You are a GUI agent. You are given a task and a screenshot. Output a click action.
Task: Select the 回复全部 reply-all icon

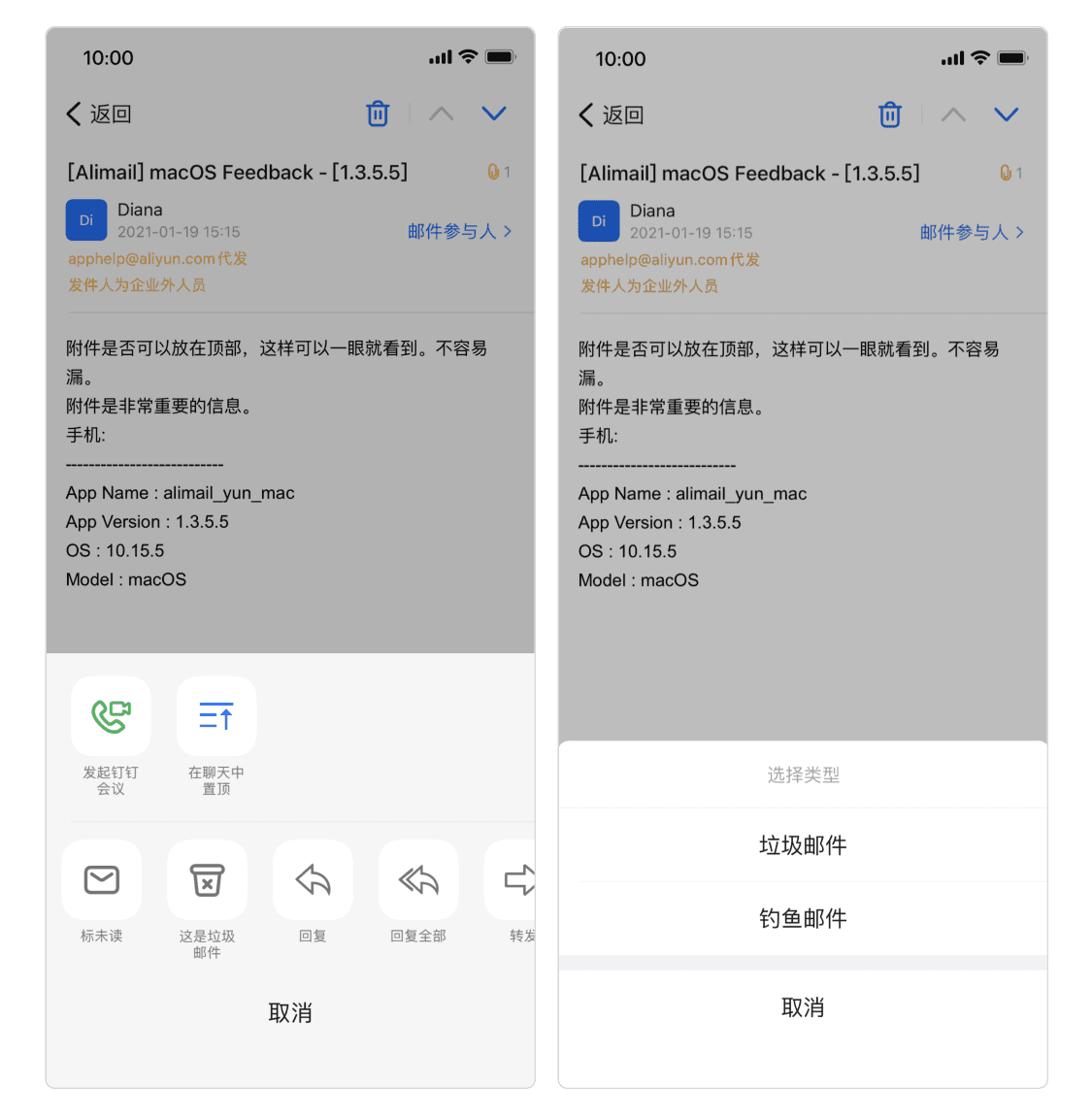[417, 879]
